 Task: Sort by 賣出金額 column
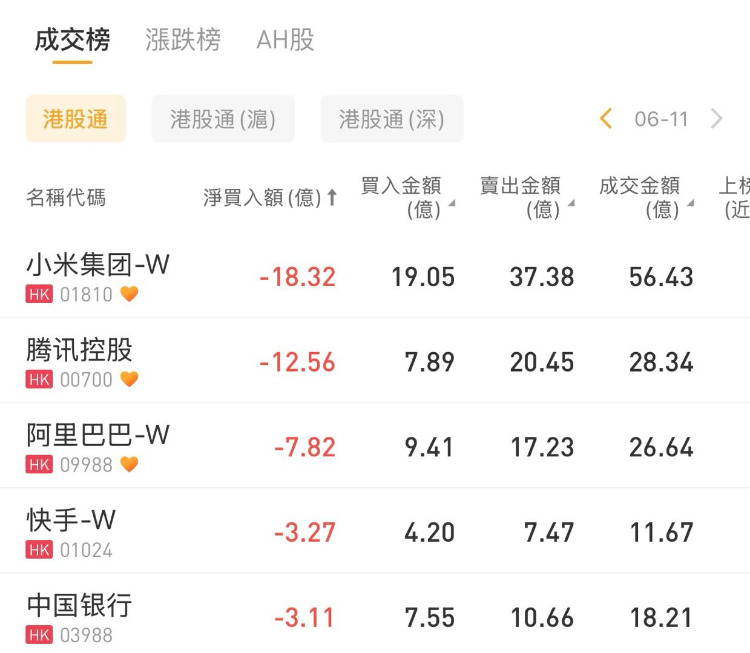click(x=526, y=197)
